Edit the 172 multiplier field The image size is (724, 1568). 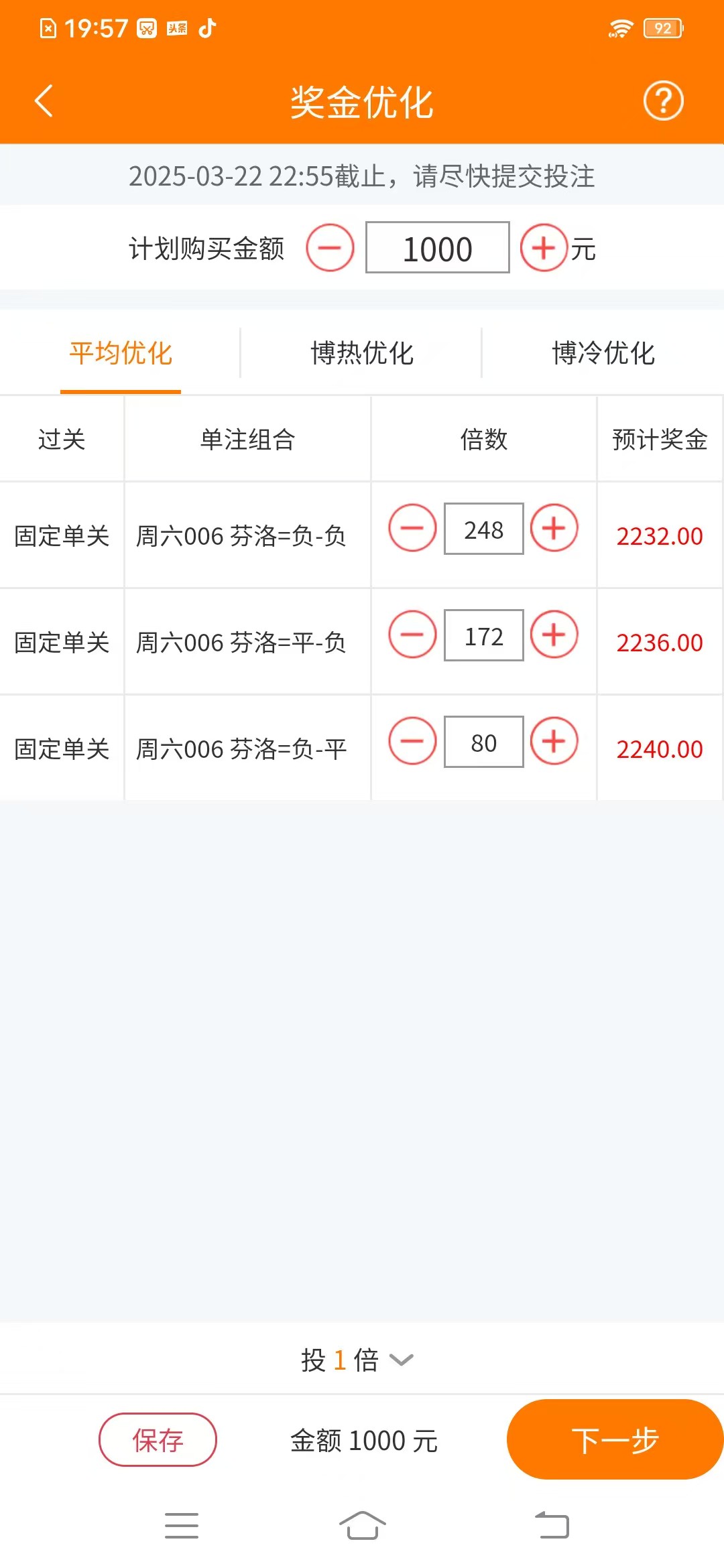[483, 636]
